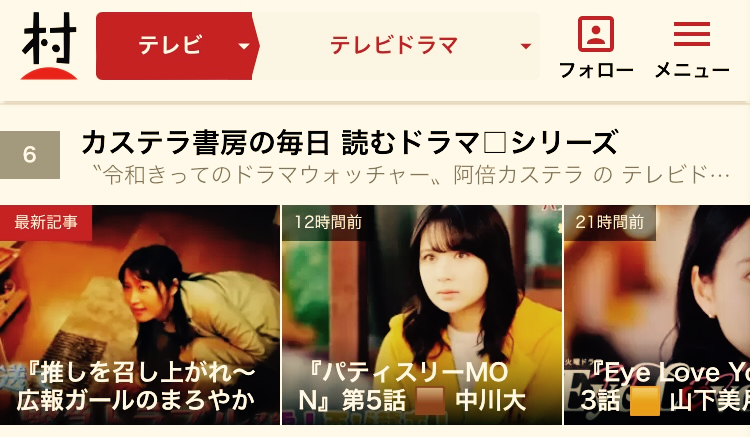Image resolution: width=750 pixels, height=437 pixels.
Task: Open the 『パティスリーMON』第5話 article
Action: point(422,315)
